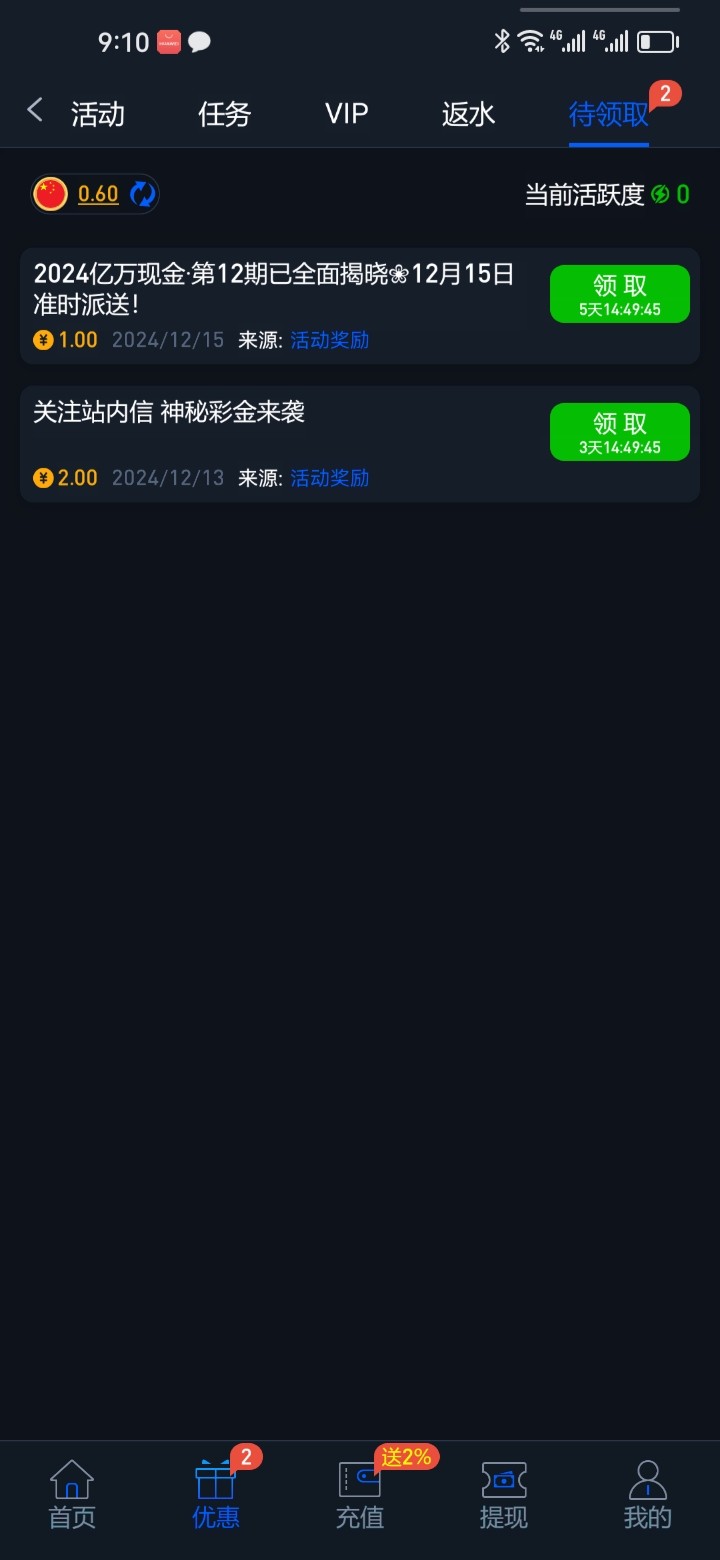Open 充值 in bottom navigation
This screenshot has height=1560, width=720.
tap(360, 1495)
